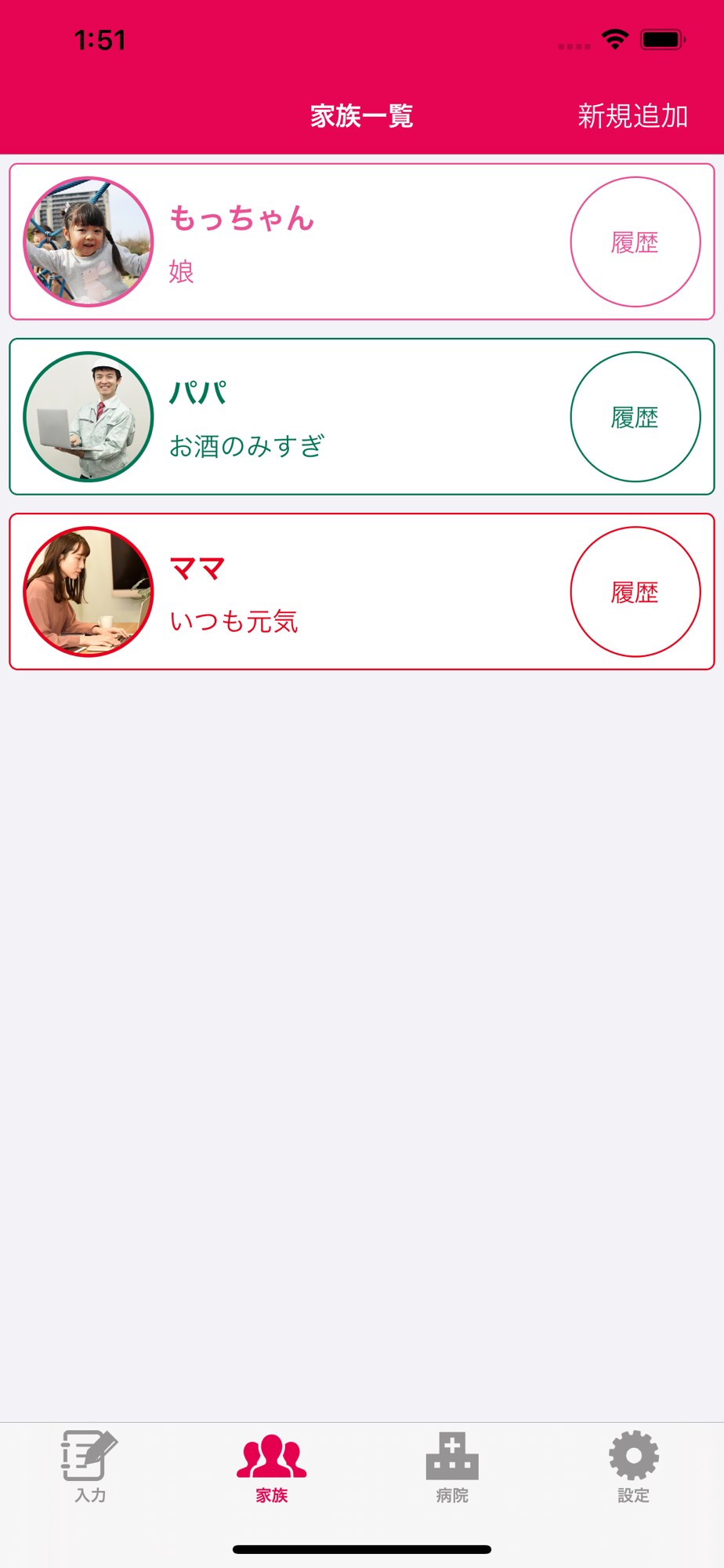View 履歴 history for もっちゃん
The height and width of the screenshot is (1568, 724).
tap(635, 242)
